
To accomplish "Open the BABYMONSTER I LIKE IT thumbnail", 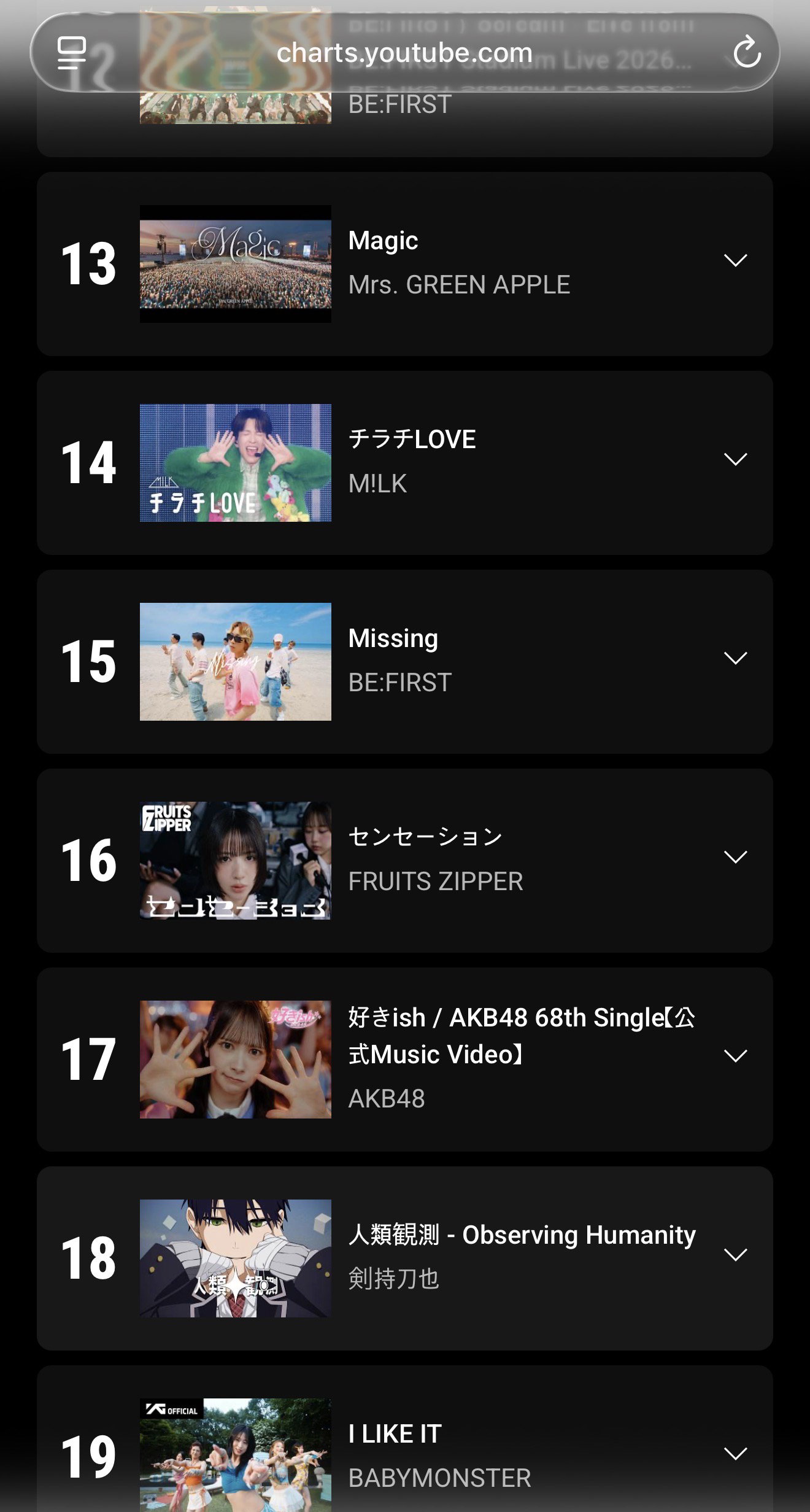I will [x=236, y=1455].
